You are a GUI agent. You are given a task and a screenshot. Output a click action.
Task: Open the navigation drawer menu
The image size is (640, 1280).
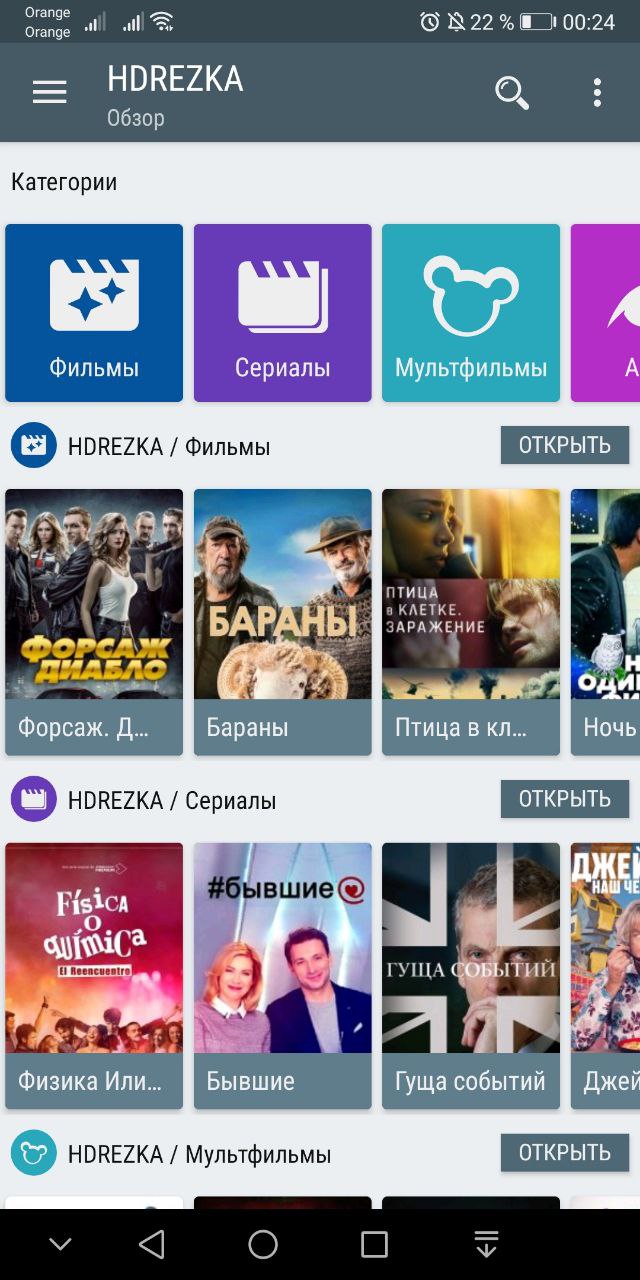click(x=49, y=93)
